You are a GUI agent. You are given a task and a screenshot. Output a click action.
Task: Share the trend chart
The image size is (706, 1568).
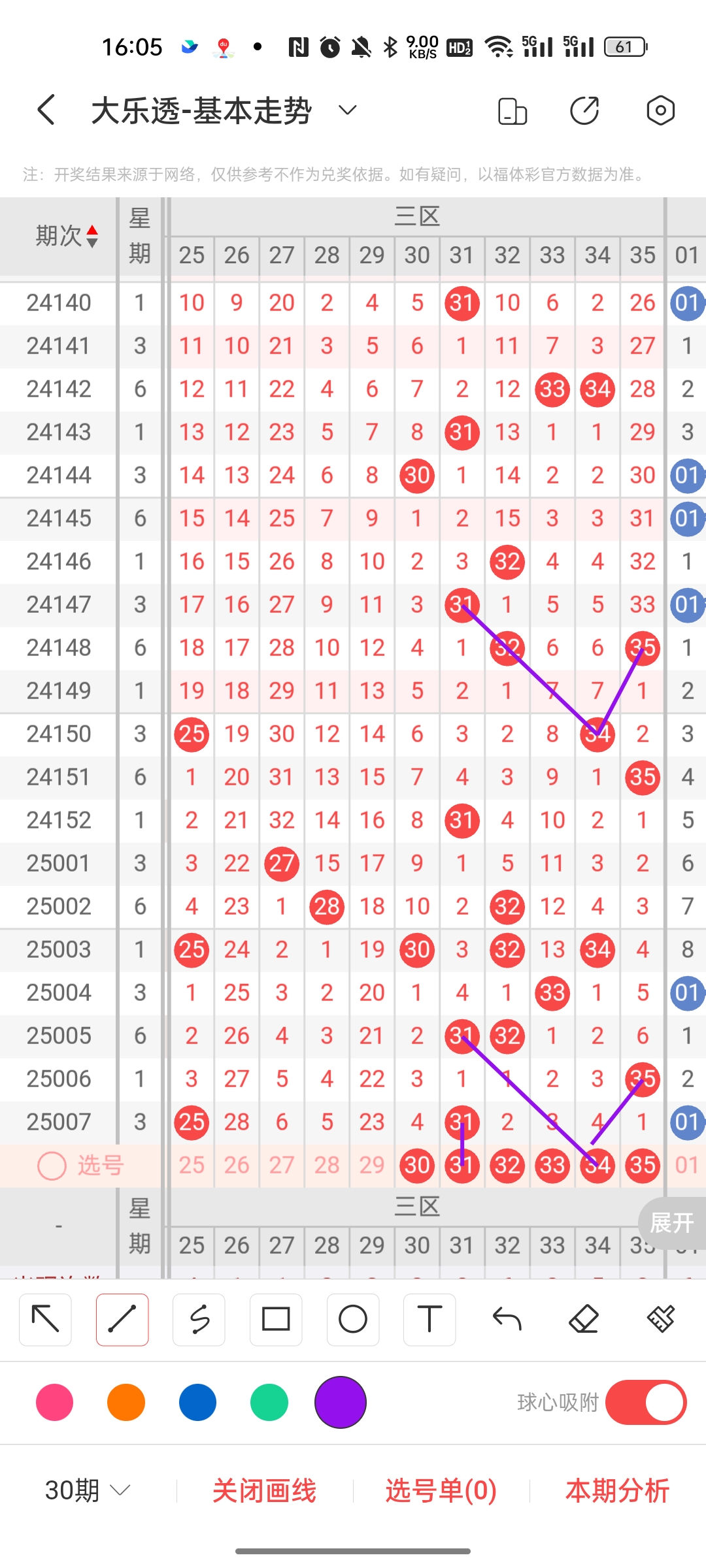click(x=584, y=110)
